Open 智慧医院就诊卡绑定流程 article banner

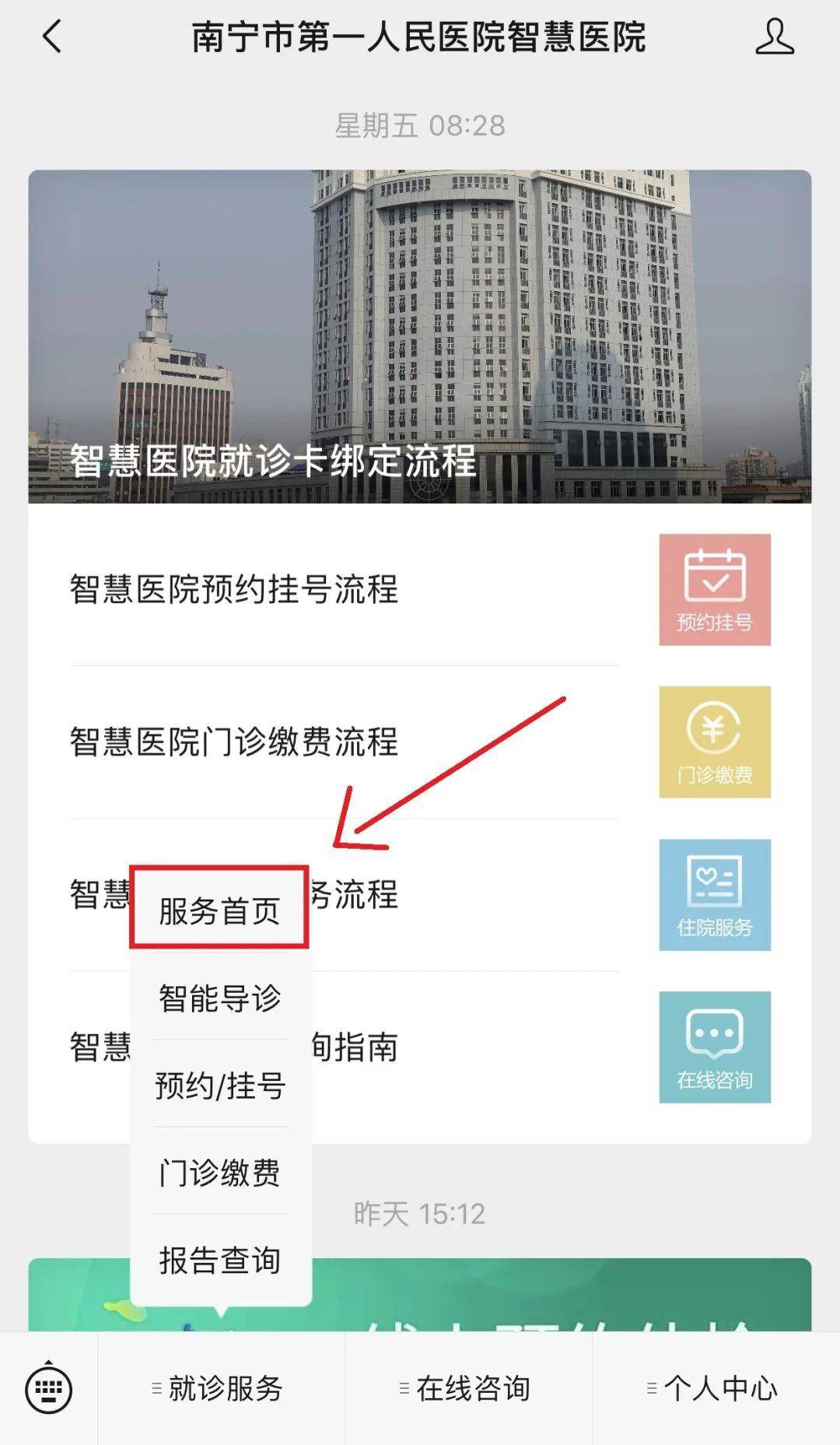[420, 336]
